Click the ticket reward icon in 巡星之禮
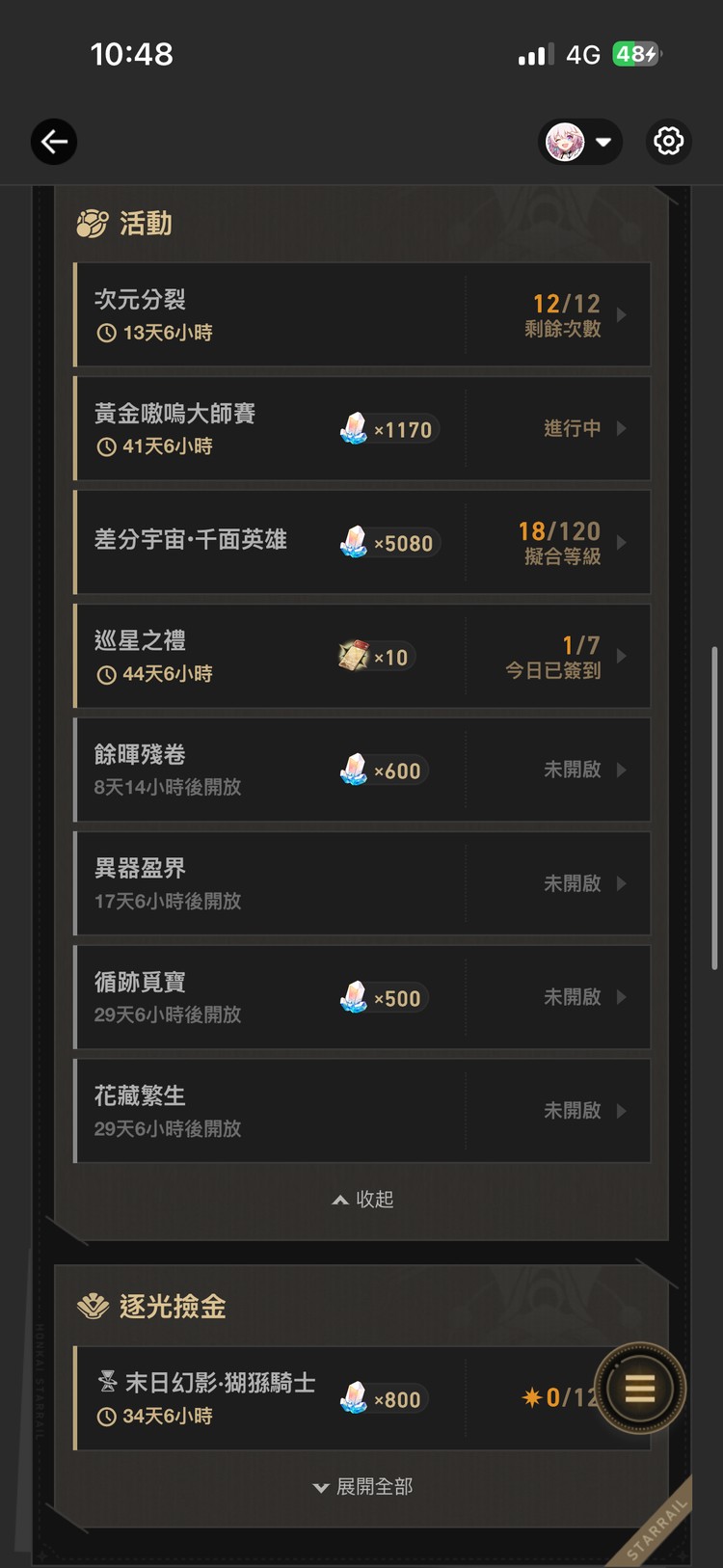Screen dimensions: 723x1568 346,656
